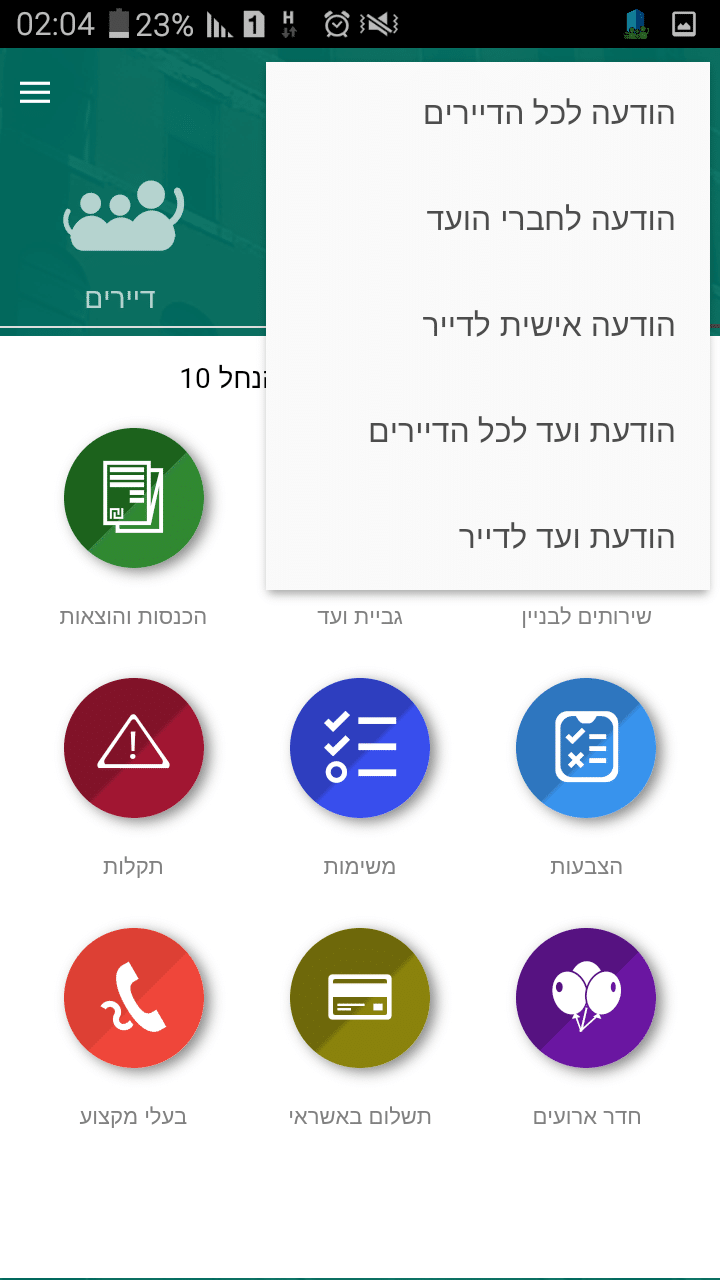This screenshot has width=720, height=1280.
Task: Open בעלי מקצוע contacts
Action: pos(134,998)
